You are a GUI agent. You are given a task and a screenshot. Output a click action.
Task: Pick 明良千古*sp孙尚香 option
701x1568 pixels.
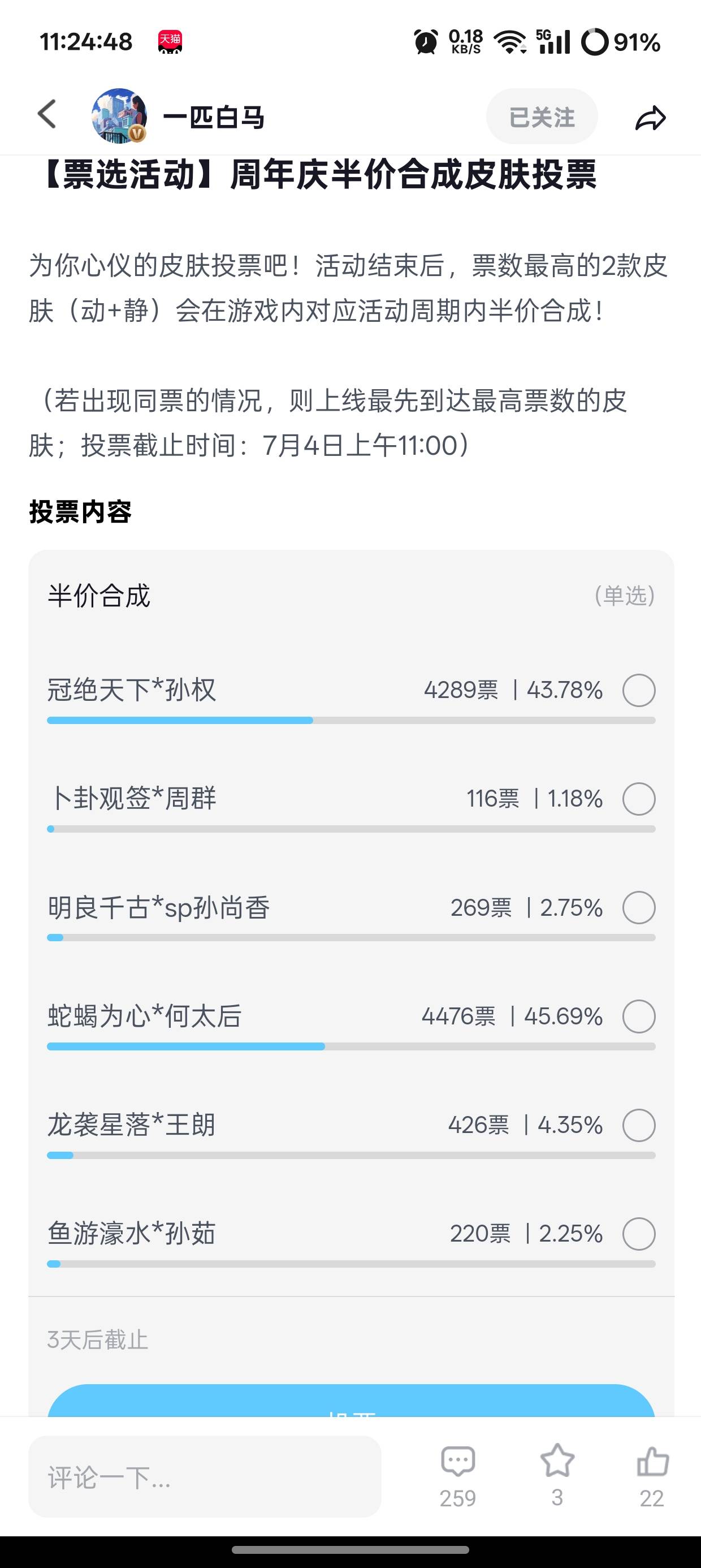(638, 907)
